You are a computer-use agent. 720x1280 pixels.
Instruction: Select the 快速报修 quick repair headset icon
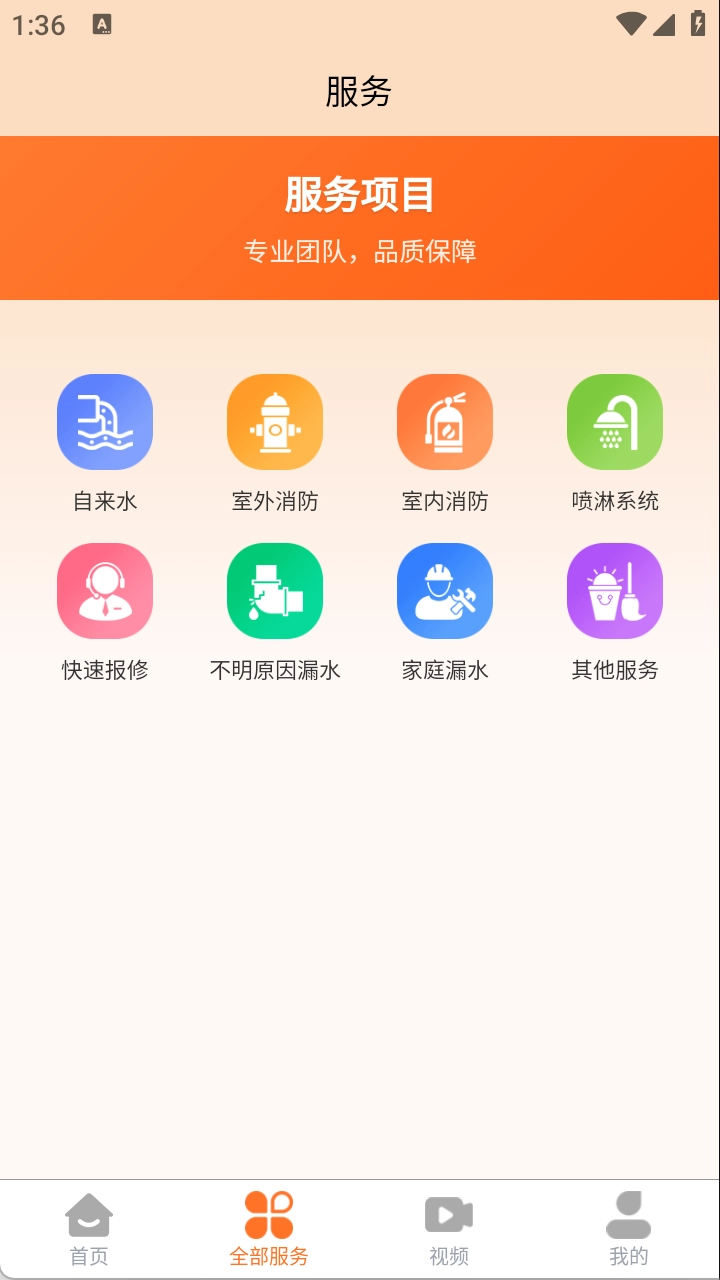105,591
